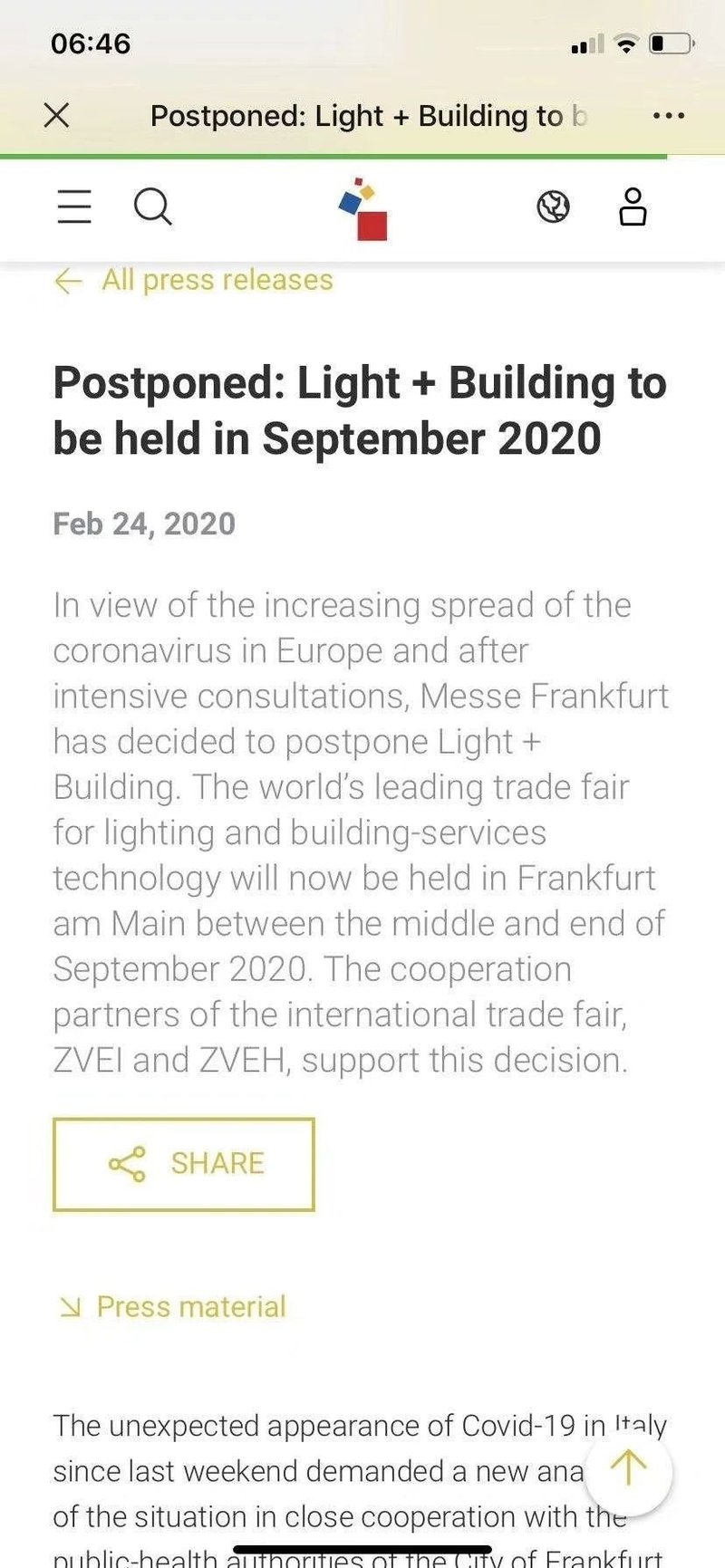The width and height of the screenshot is (725, 1568).
Task: Open the globe language selector
Action: 553,207
